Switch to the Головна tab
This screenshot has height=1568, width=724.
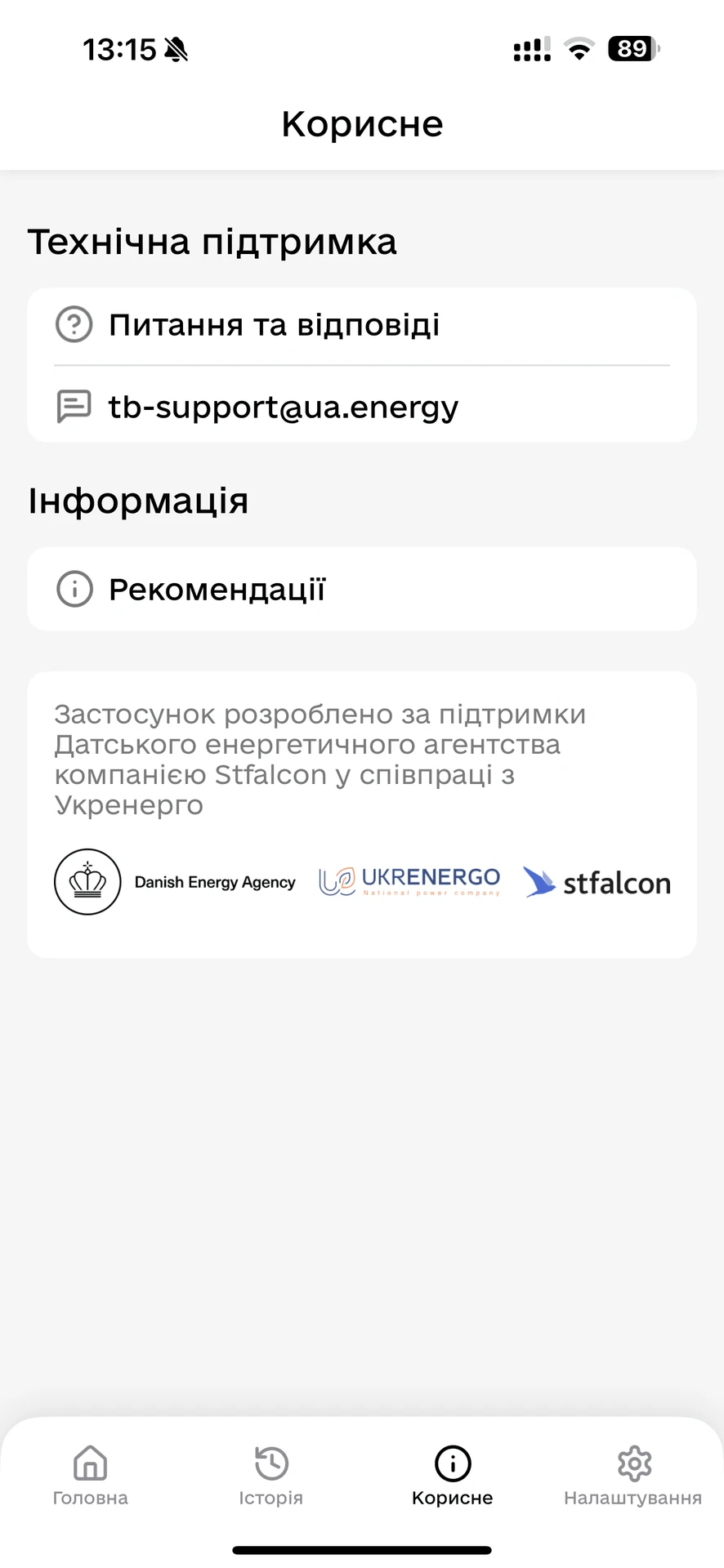(91, 1476)
